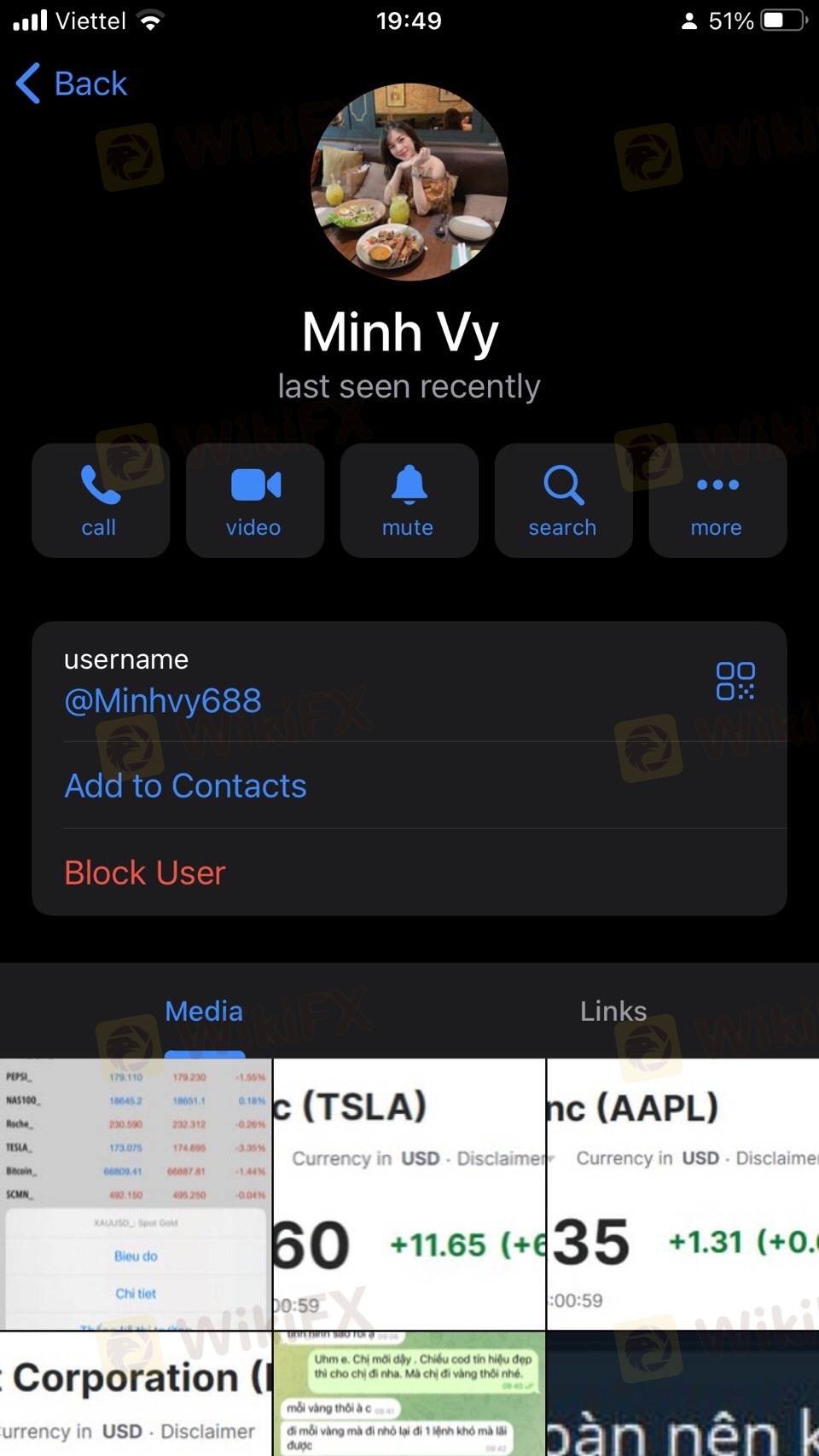Screen dimensions: 819x1456
Task: Open the price list media with Bieu do
Action: coord(136,1194)
